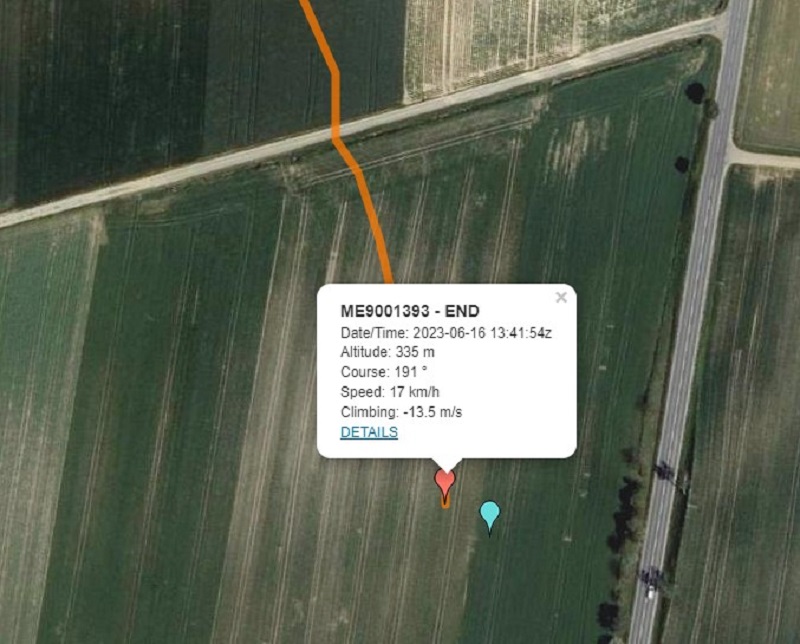Screen dimensions: 800x644
Task: Tap the cyan map marker
Action: pos(489,513)
